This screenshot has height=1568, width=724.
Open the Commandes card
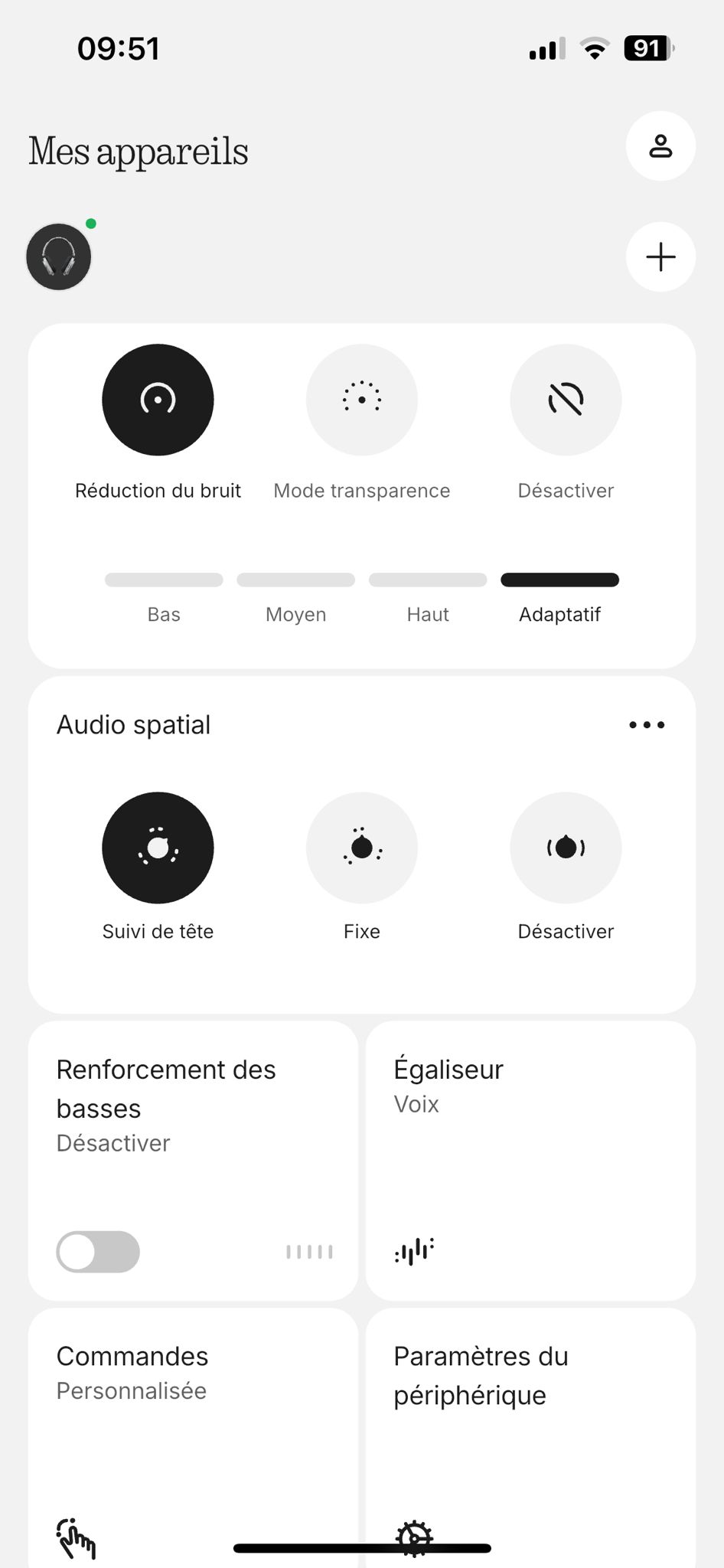193,1432
